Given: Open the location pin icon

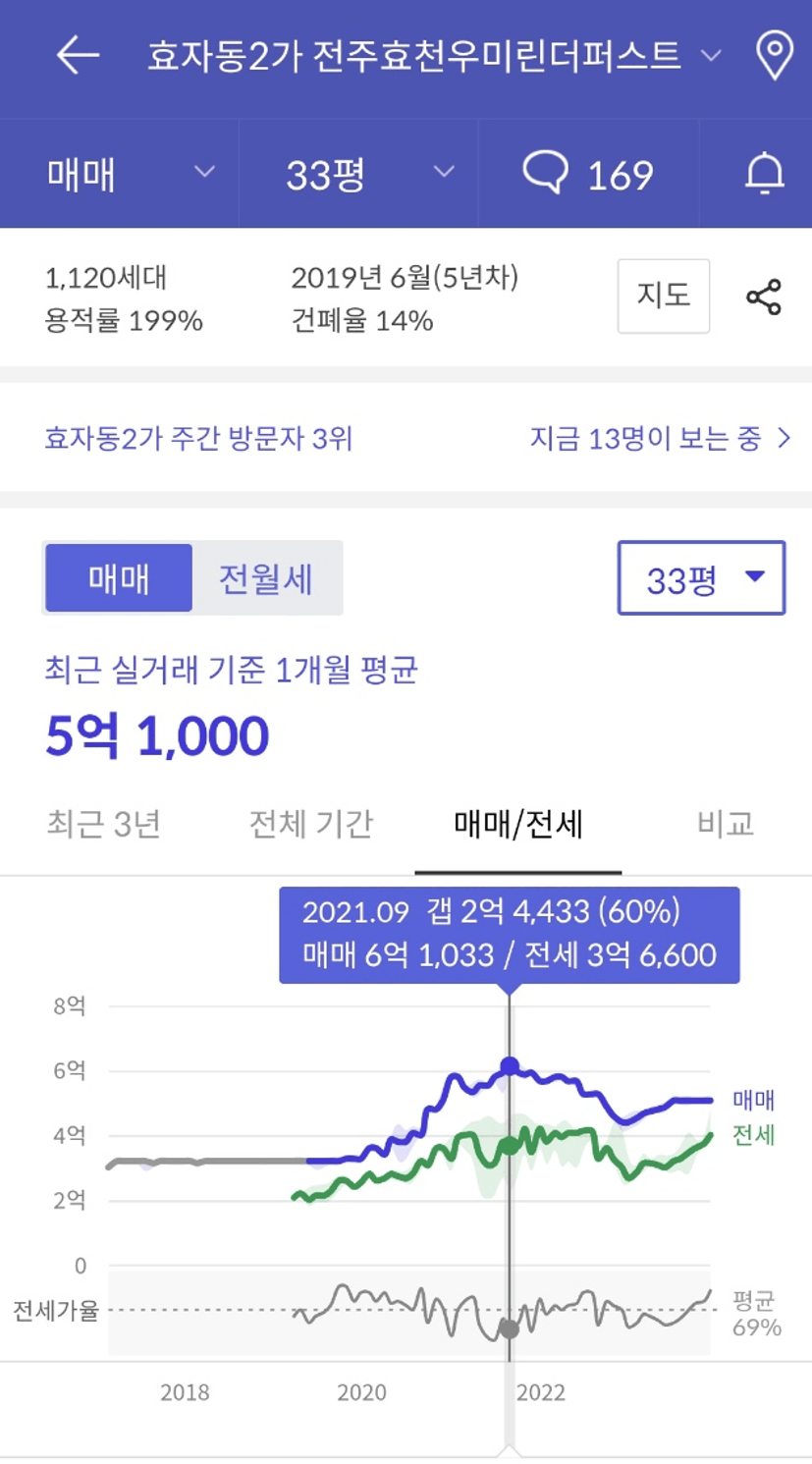Looking at the screenshot, I should [775, 55].
